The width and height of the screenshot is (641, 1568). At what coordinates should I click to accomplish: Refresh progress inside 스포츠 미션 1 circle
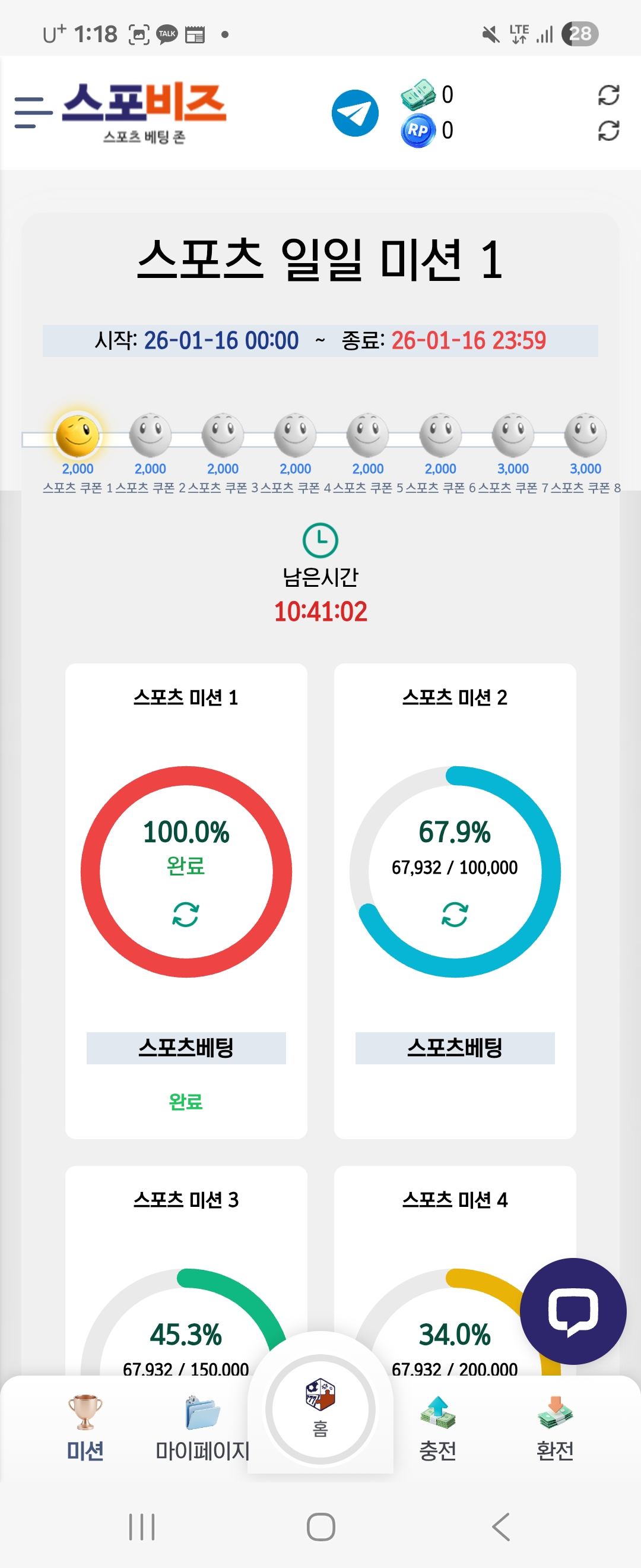tap(186, 914)
